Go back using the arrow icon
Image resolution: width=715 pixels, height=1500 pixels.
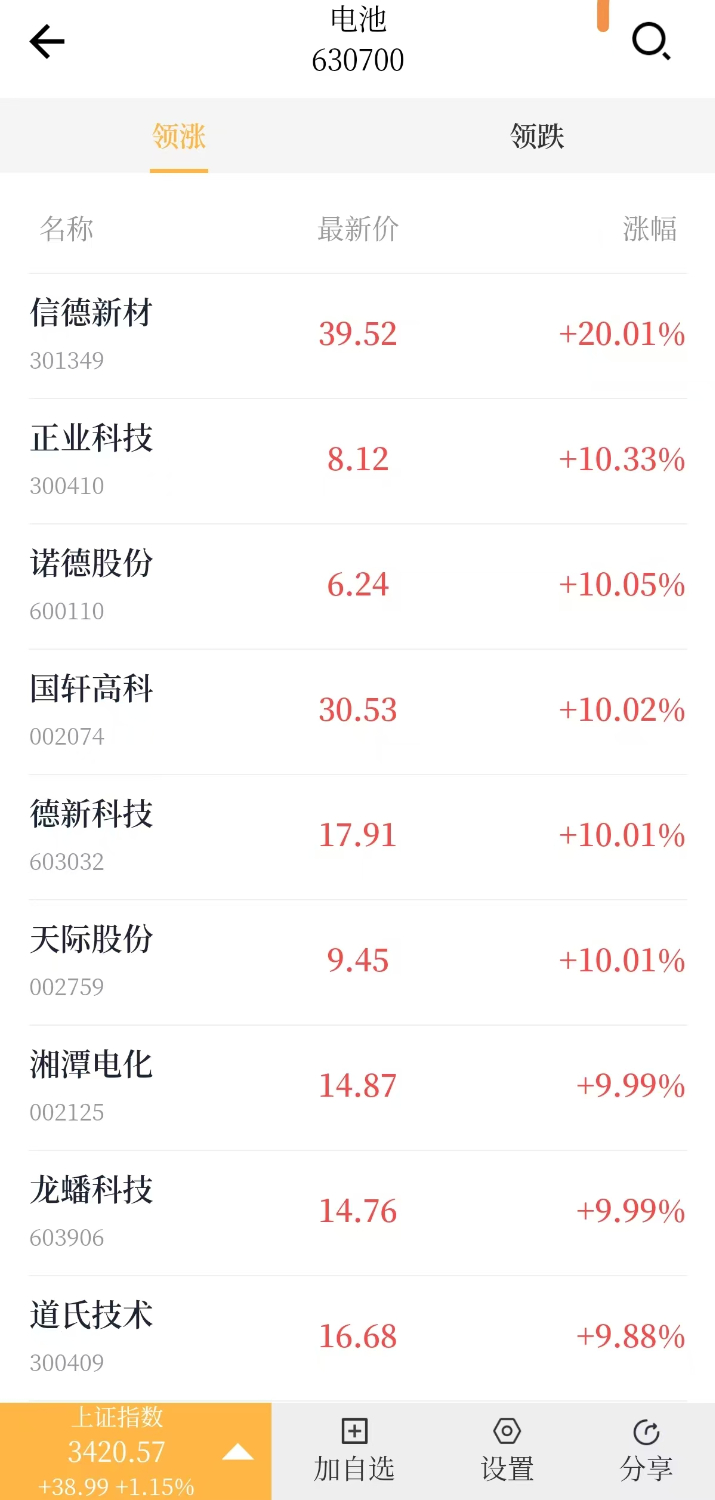[47, 42]
